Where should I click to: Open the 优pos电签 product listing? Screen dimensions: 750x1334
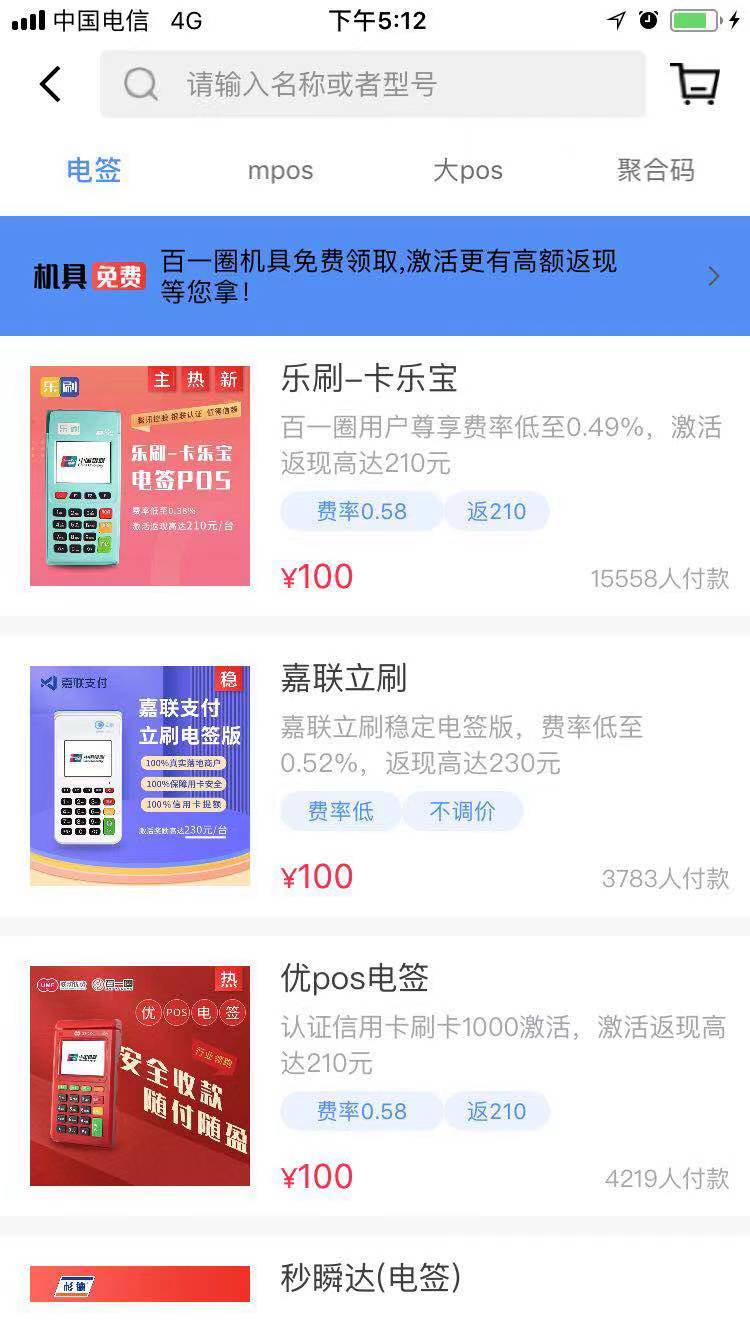point(375,1076)
